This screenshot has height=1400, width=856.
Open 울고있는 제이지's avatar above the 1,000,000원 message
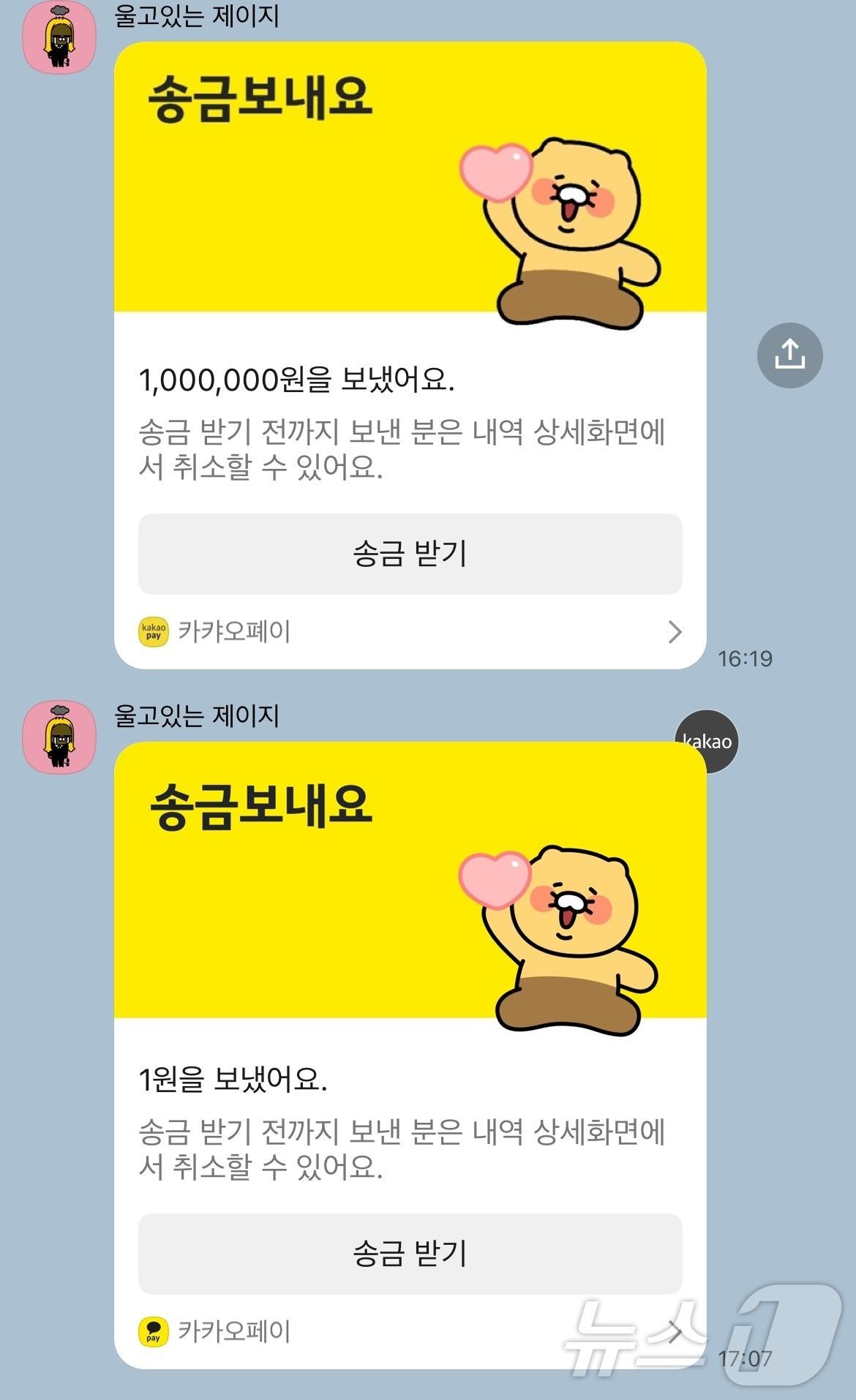click(x=59, y=37)
